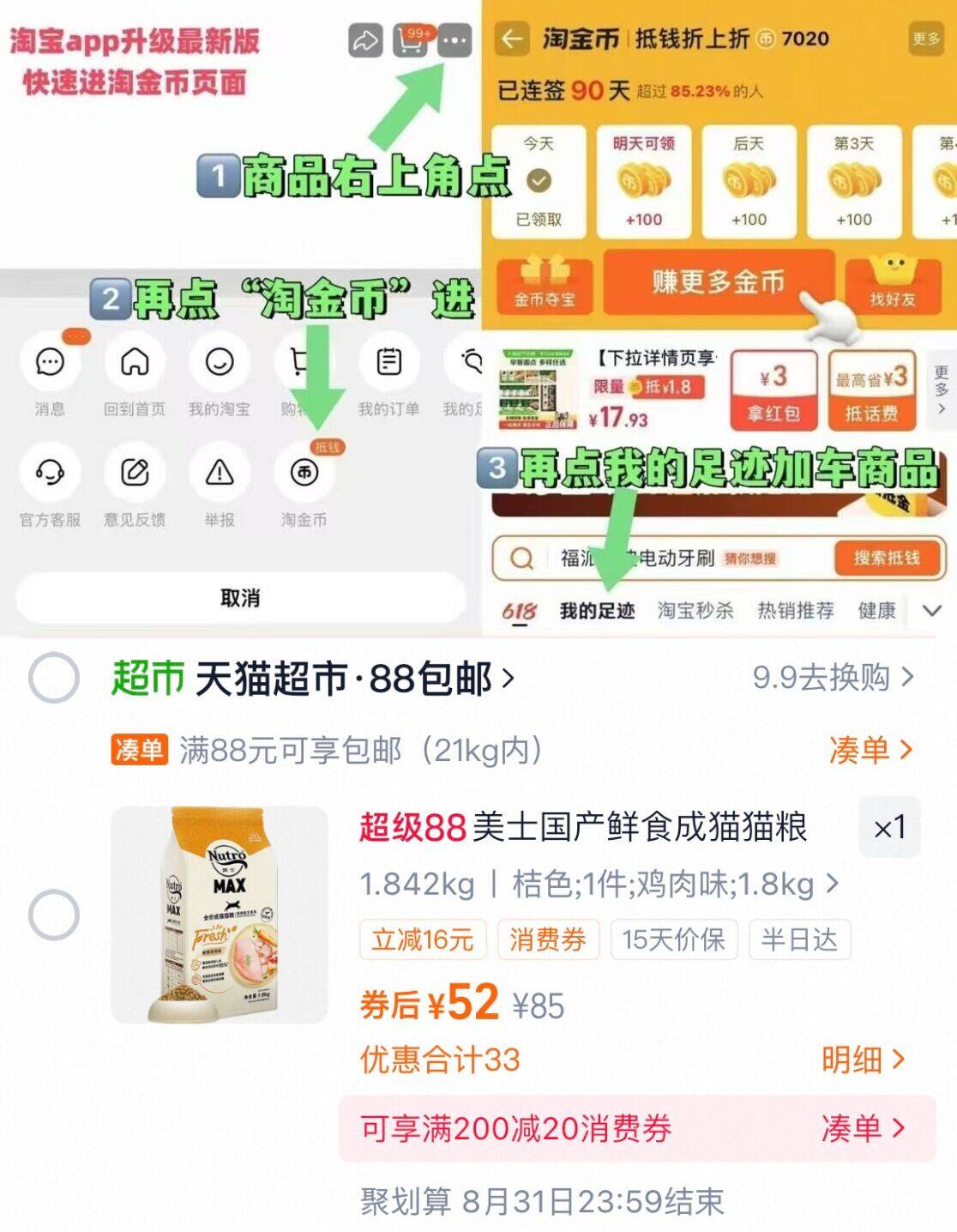The height and width of the screenshot is (1232, 957).
Task: Tap the 举报 report icon
Action: 221,473
